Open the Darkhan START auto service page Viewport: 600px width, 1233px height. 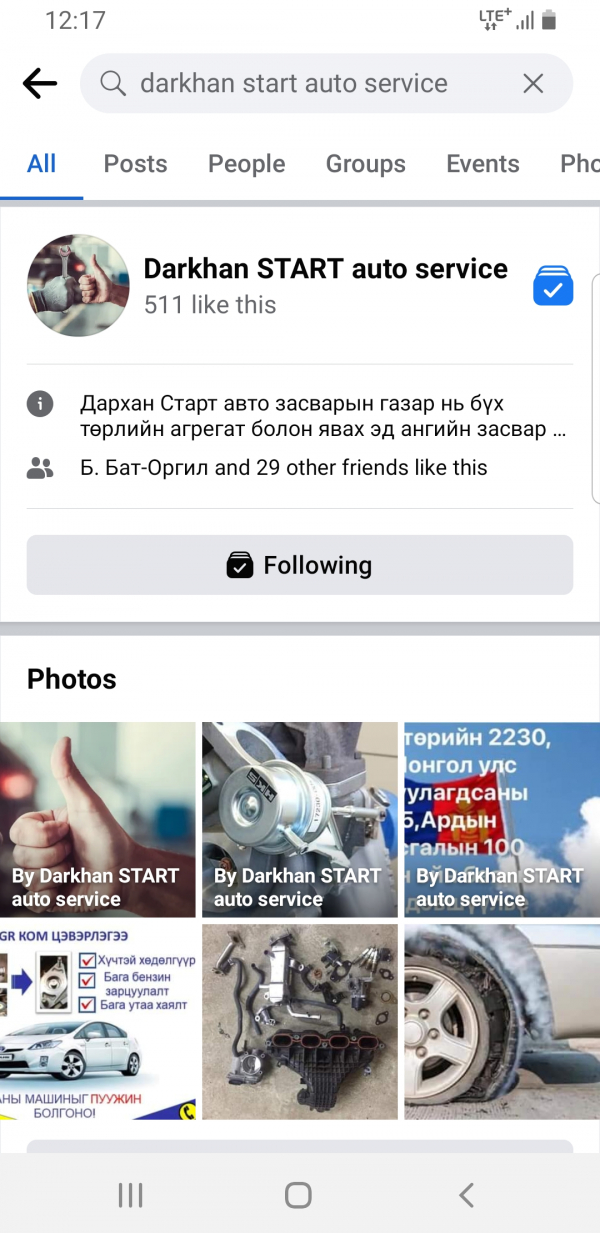coord(325,269)
